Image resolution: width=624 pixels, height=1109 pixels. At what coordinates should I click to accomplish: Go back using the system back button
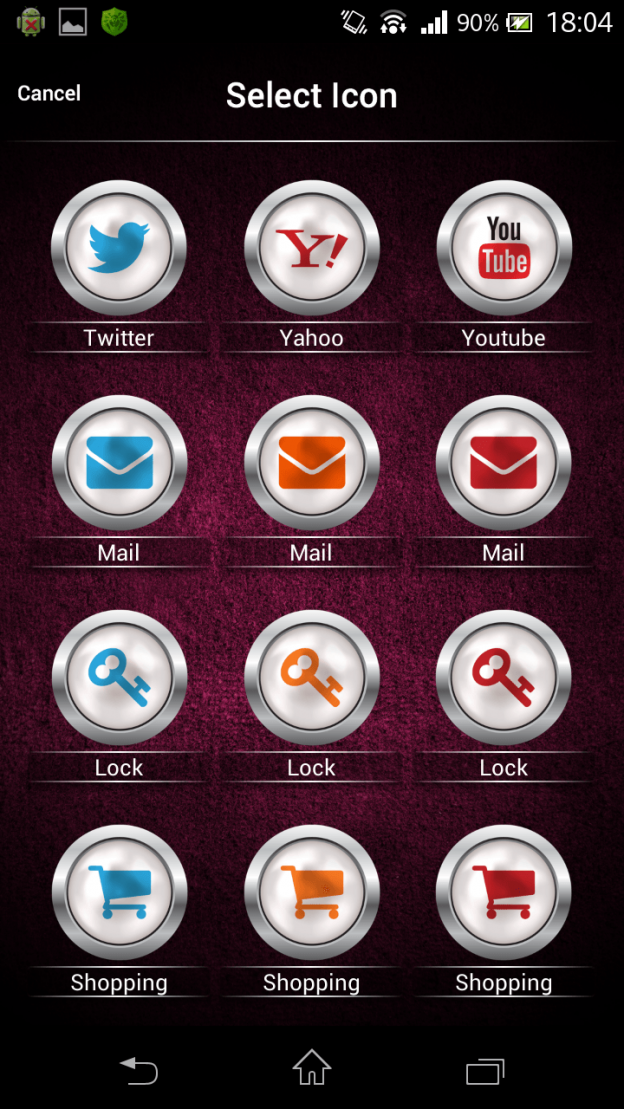click(139, 1070)
